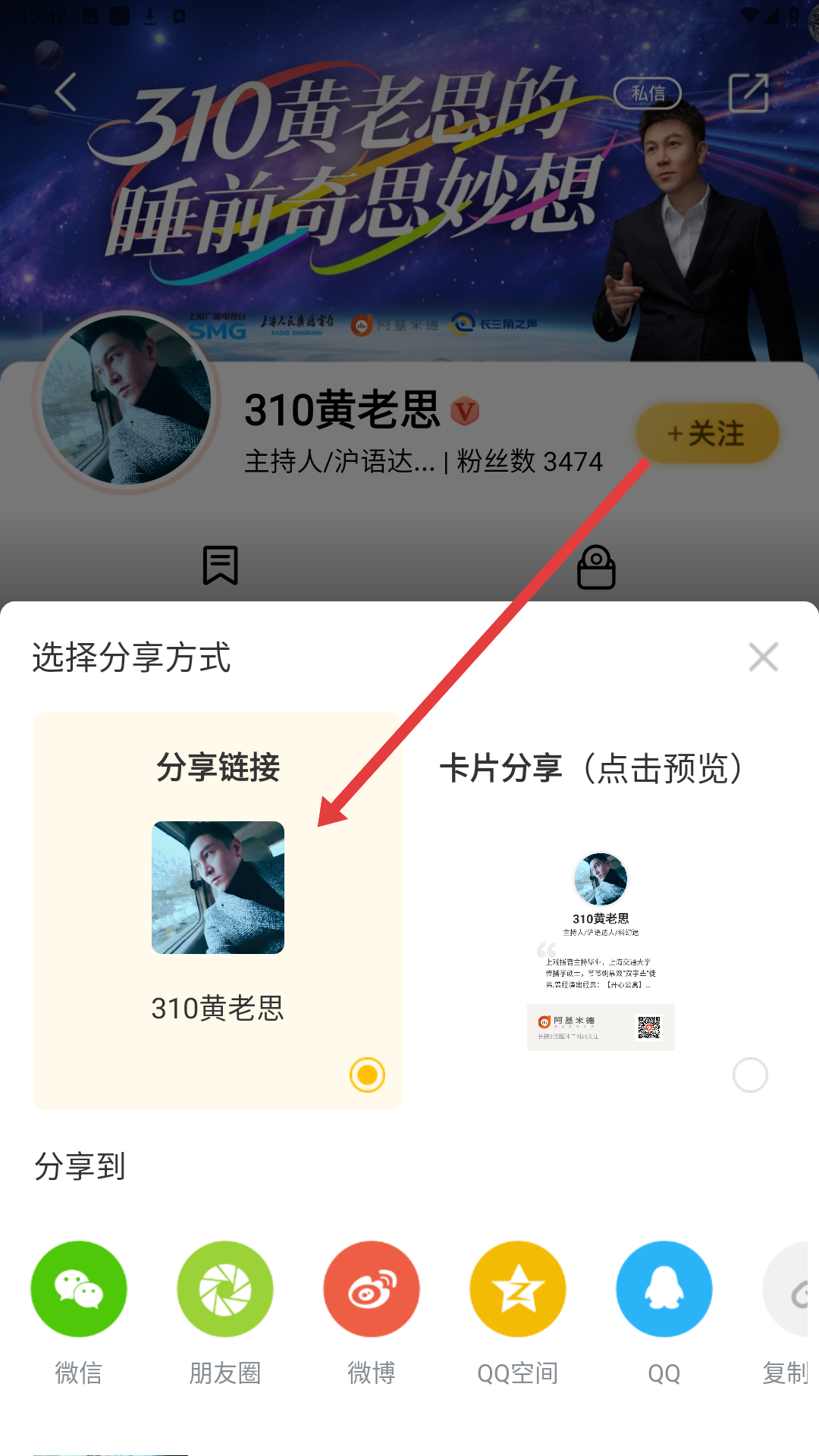Share to 微信

click(x=79, y=1289)
